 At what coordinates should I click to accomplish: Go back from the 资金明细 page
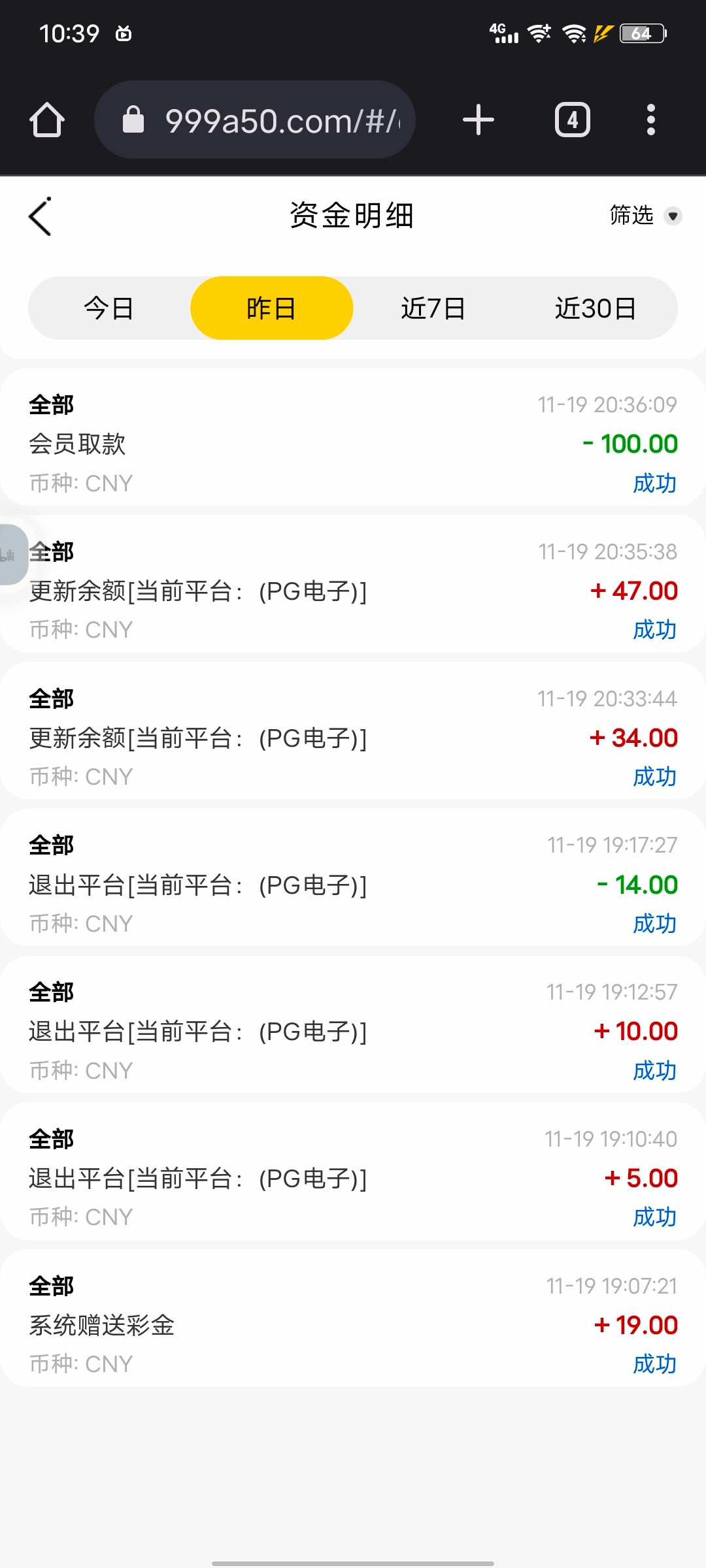(41, 216)
